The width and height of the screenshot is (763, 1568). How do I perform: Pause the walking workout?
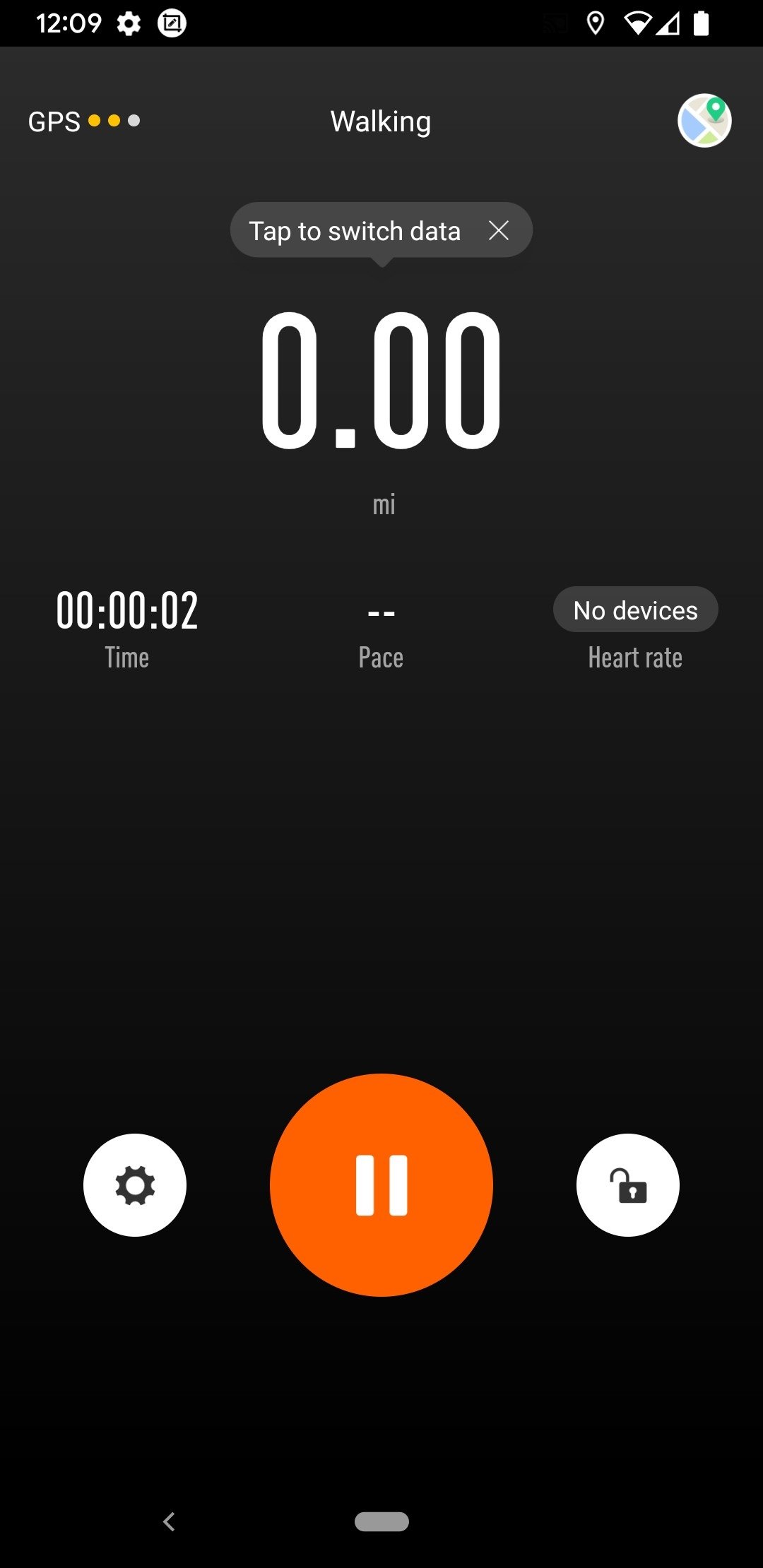(381, 1185)
